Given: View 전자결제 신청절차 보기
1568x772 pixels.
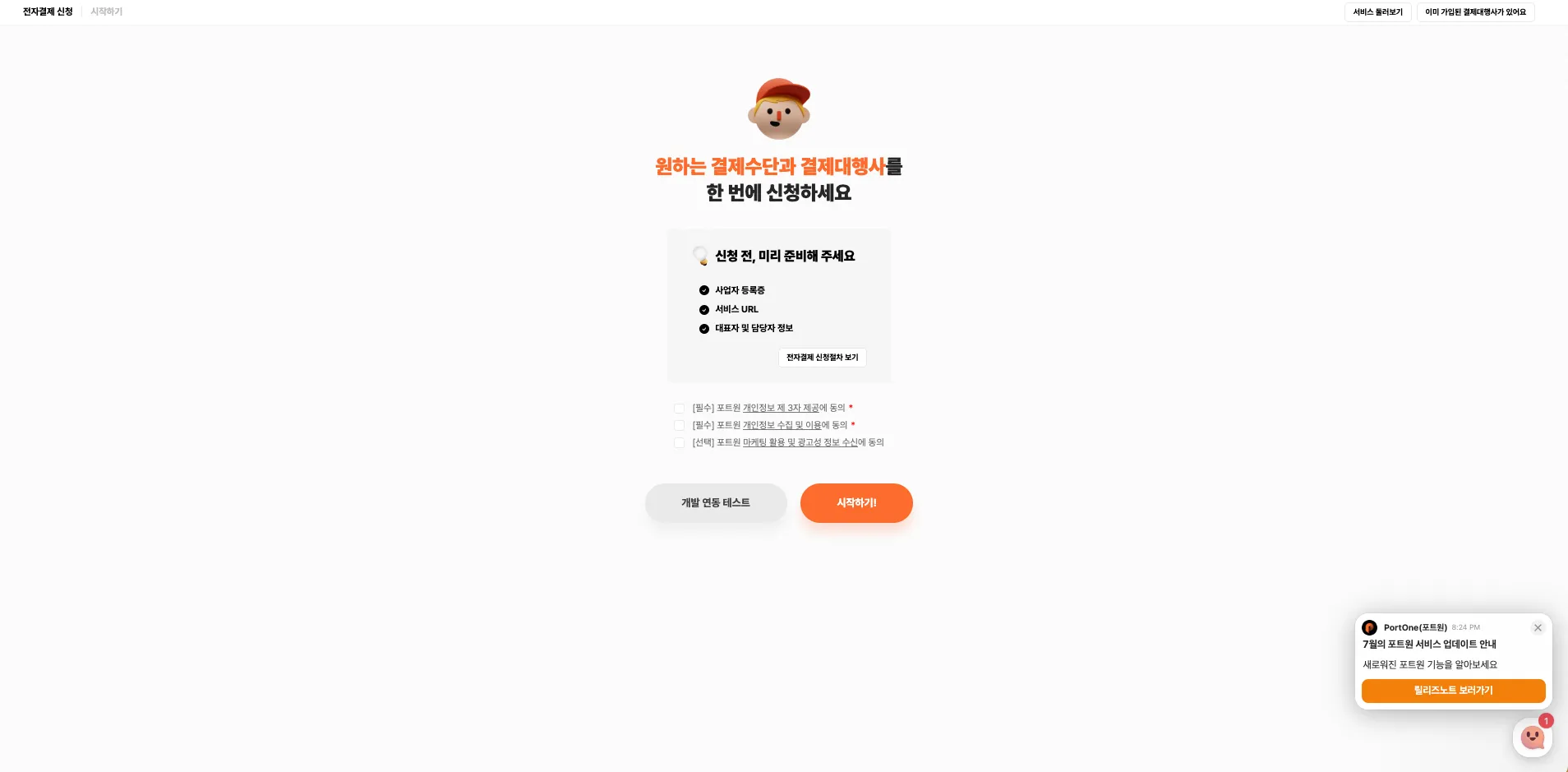Looking at the screenshot, I should (x=822, y=358).
